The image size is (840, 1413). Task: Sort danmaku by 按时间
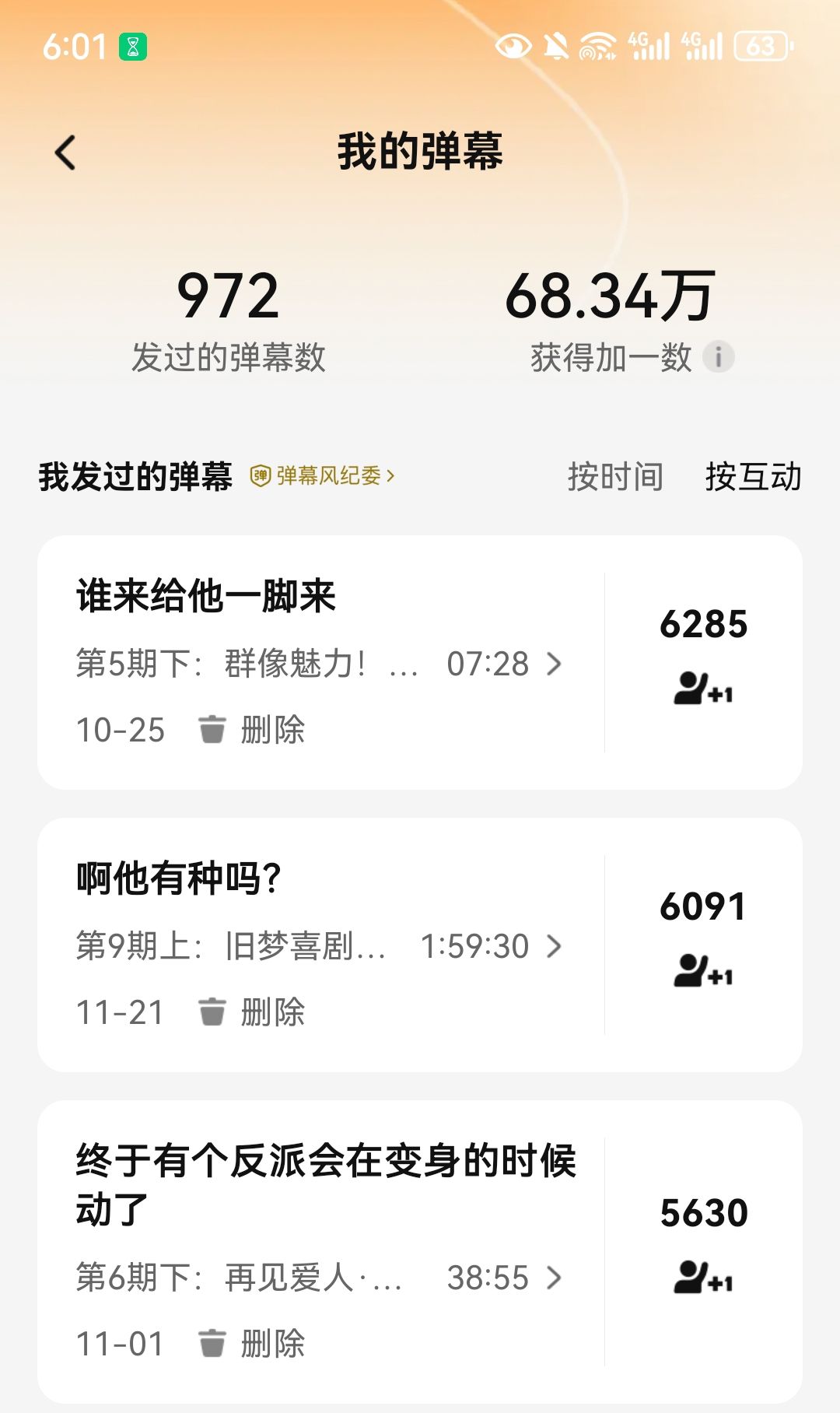pos(614,476)
